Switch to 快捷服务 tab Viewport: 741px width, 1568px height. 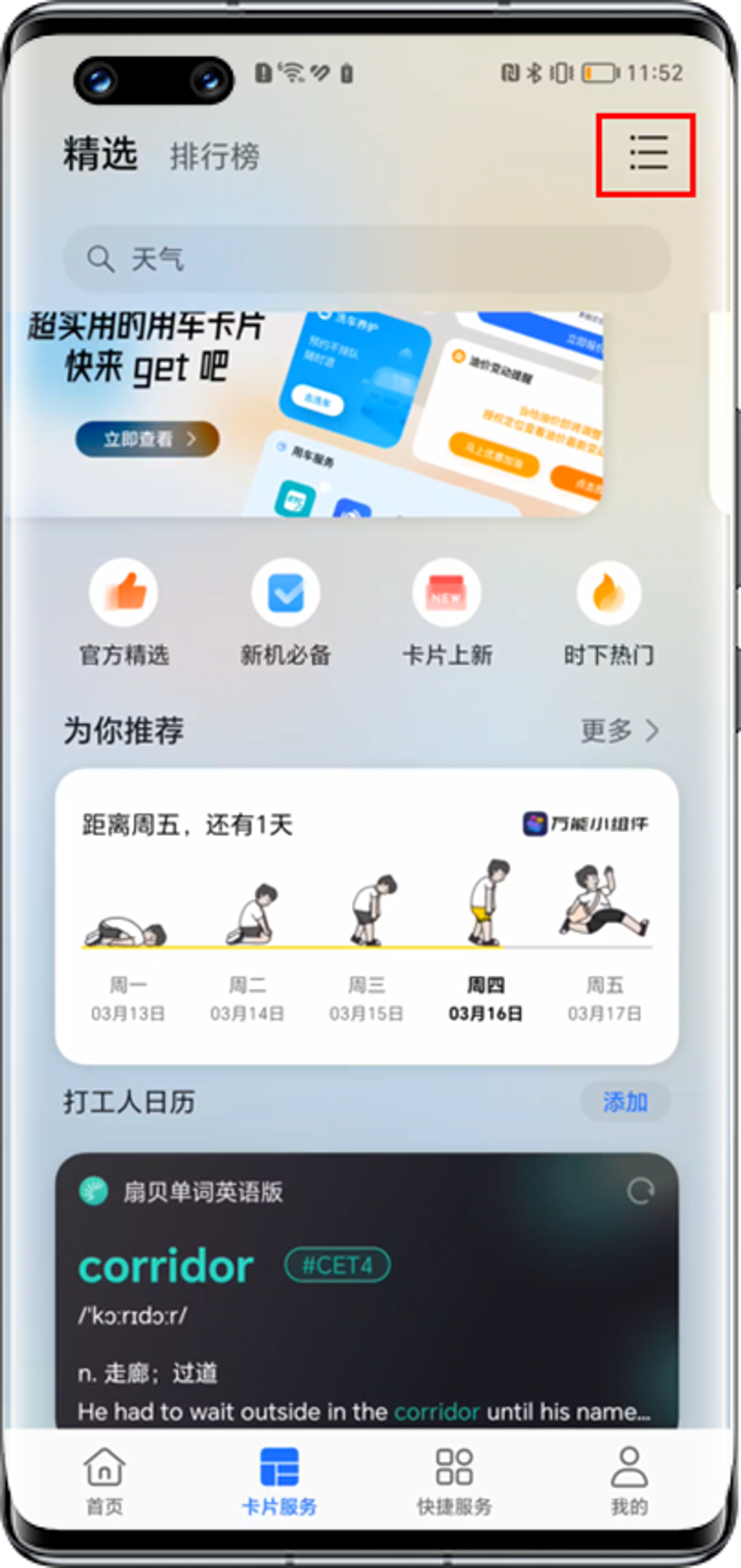(454, 1480)
